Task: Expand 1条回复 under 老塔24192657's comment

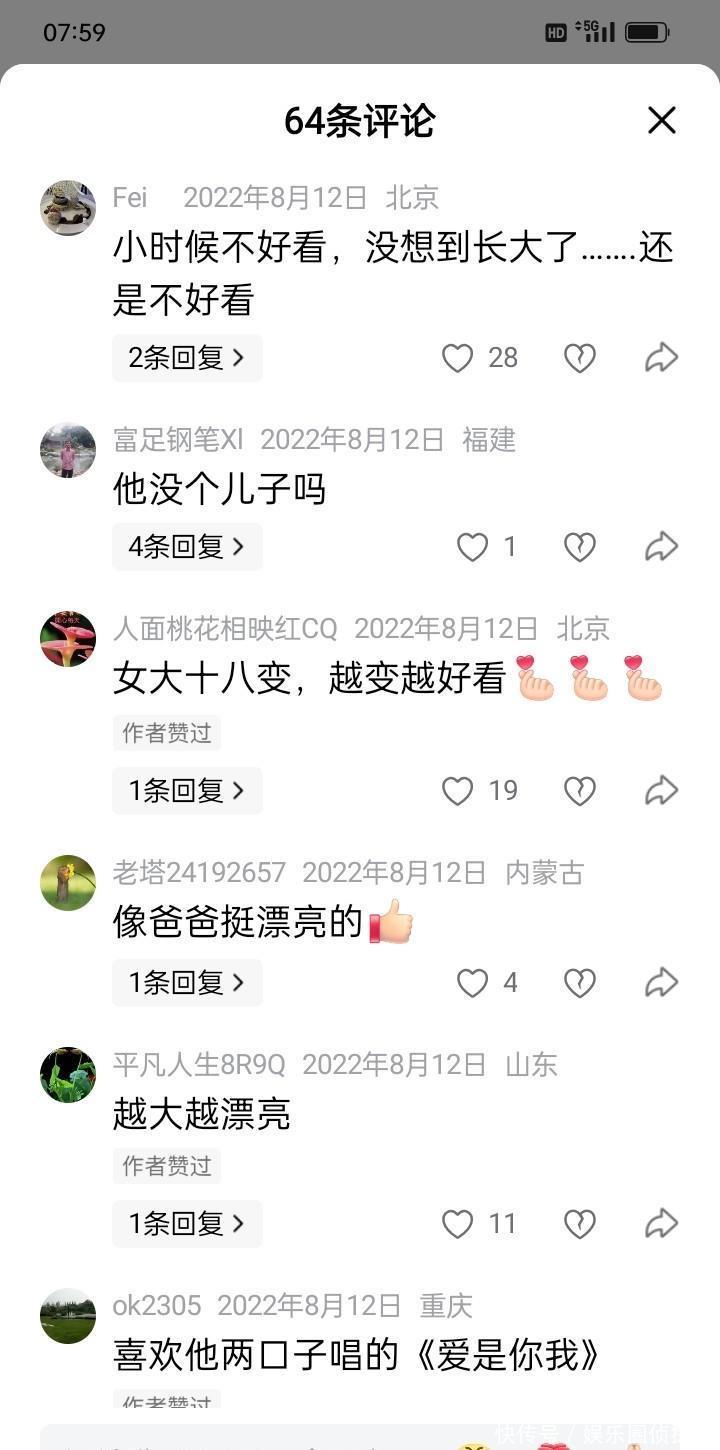Action: (187, 983)
